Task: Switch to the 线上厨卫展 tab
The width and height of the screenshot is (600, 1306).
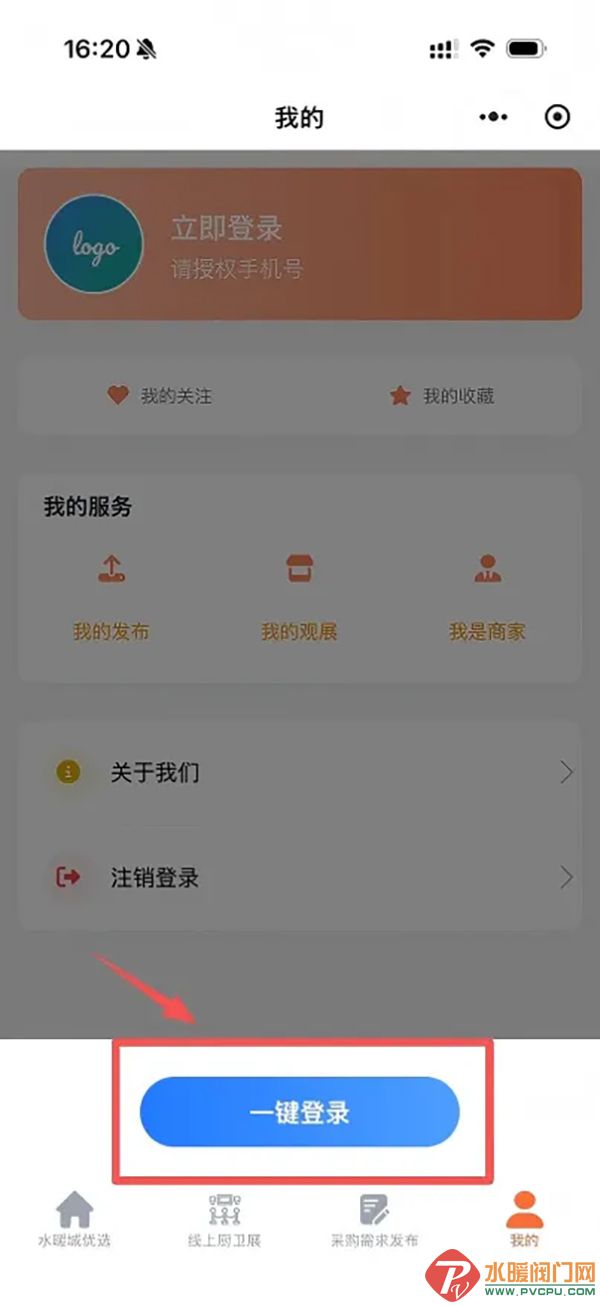Action: pyautogui.click(x=225, y=1220)
